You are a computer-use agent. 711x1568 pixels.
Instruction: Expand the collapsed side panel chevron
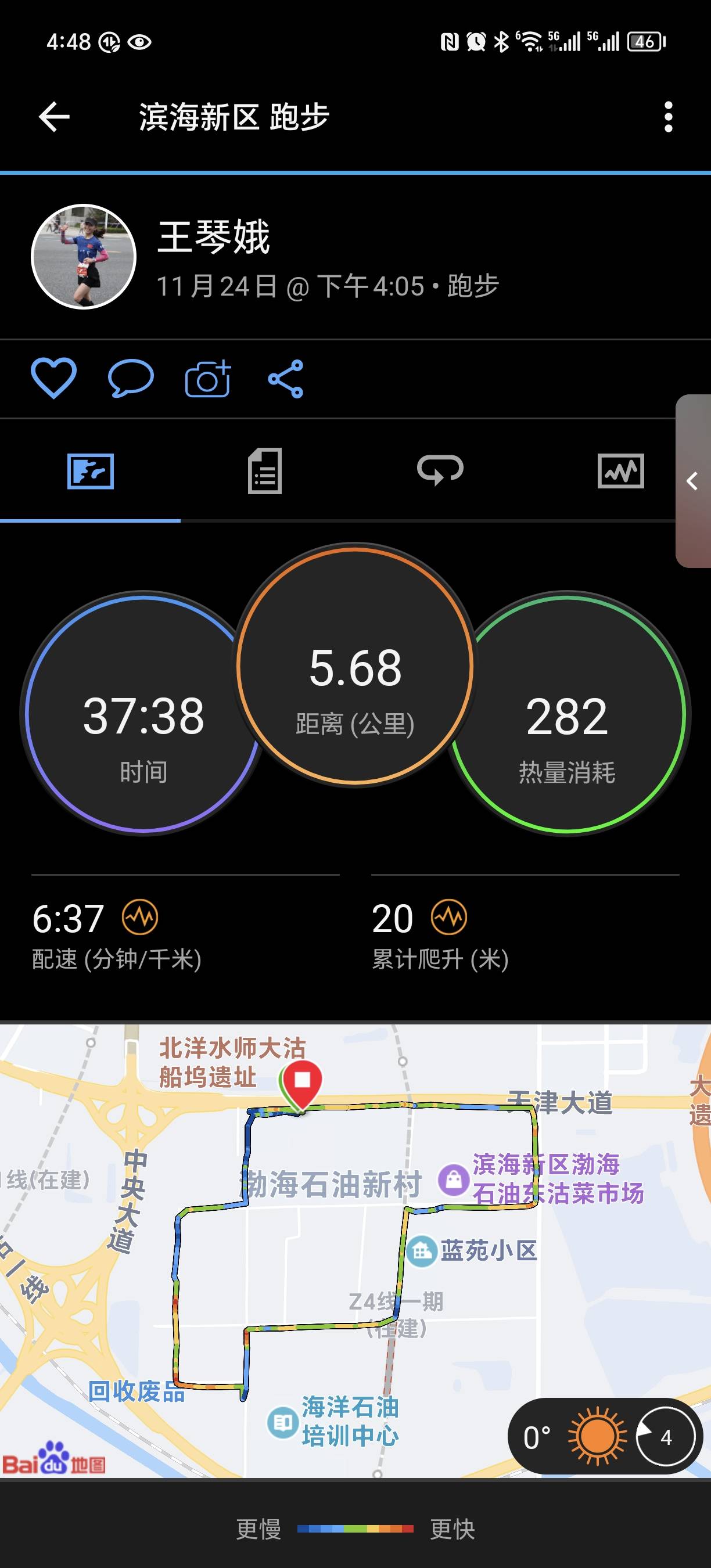tap(694, 480)
